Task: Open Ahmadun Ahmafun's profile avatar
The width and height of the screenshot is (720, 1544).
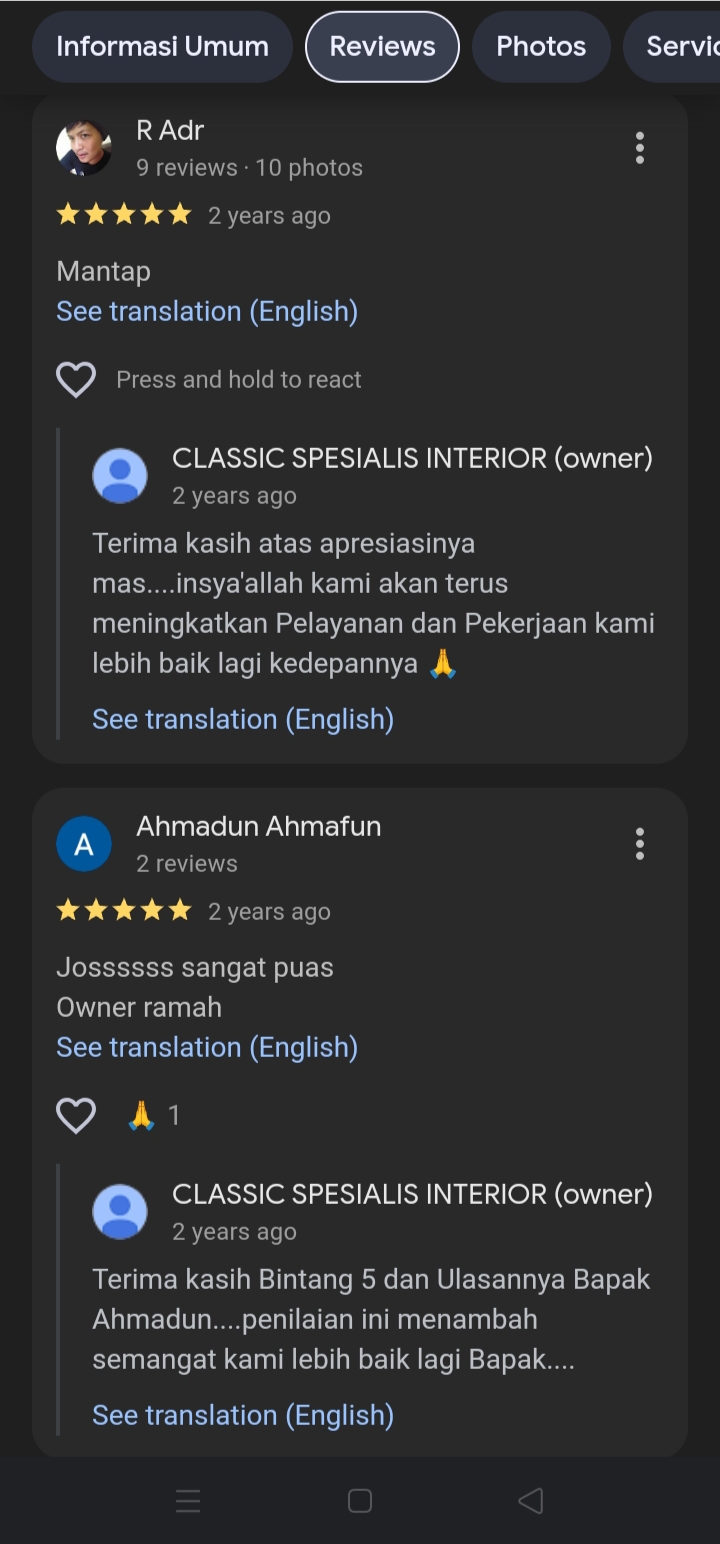Action: pos(84,844)
